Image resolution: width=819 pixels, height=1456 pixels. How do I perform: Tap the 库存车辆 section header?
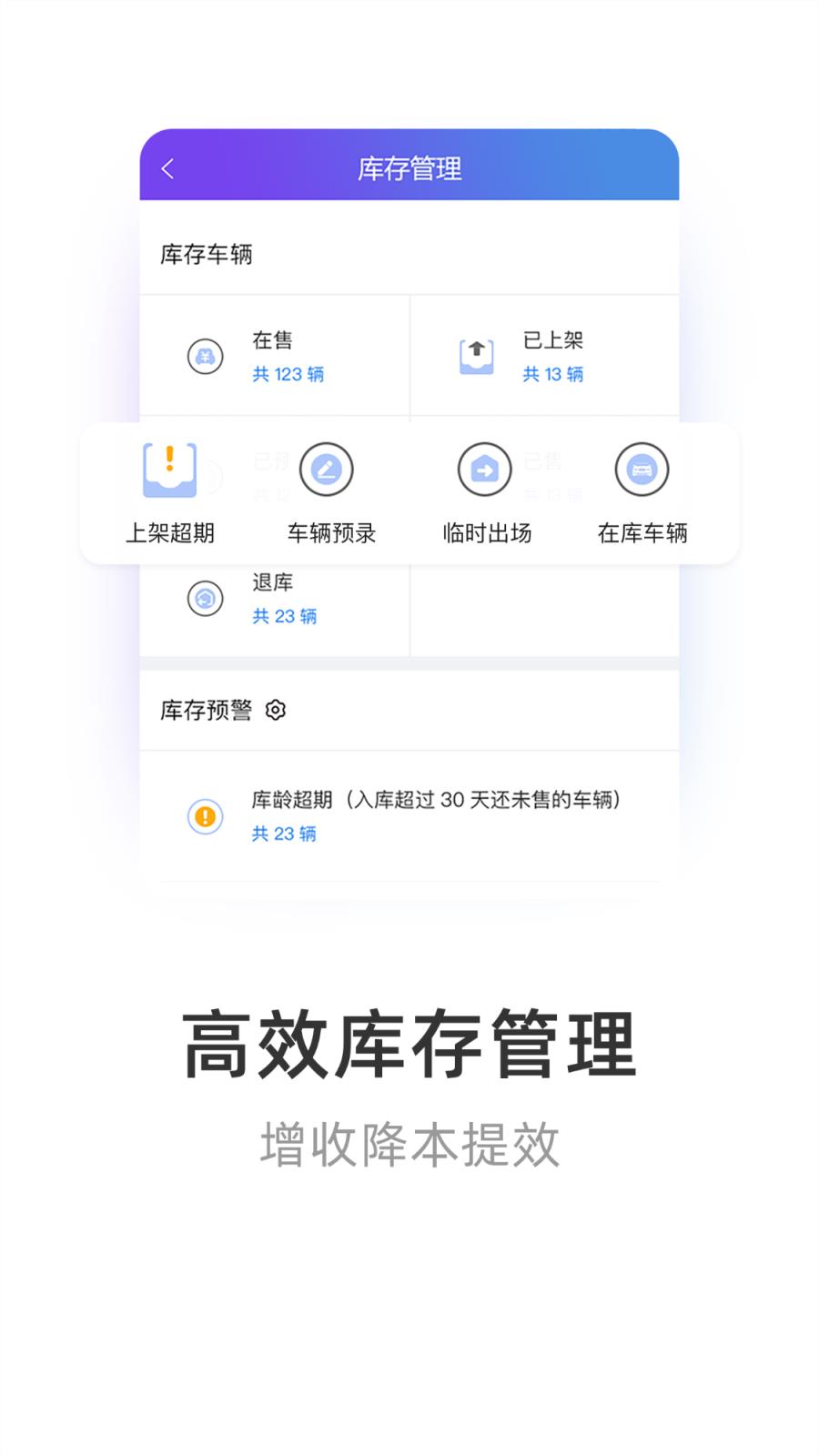pyautogui.click(x=206, y=255)
